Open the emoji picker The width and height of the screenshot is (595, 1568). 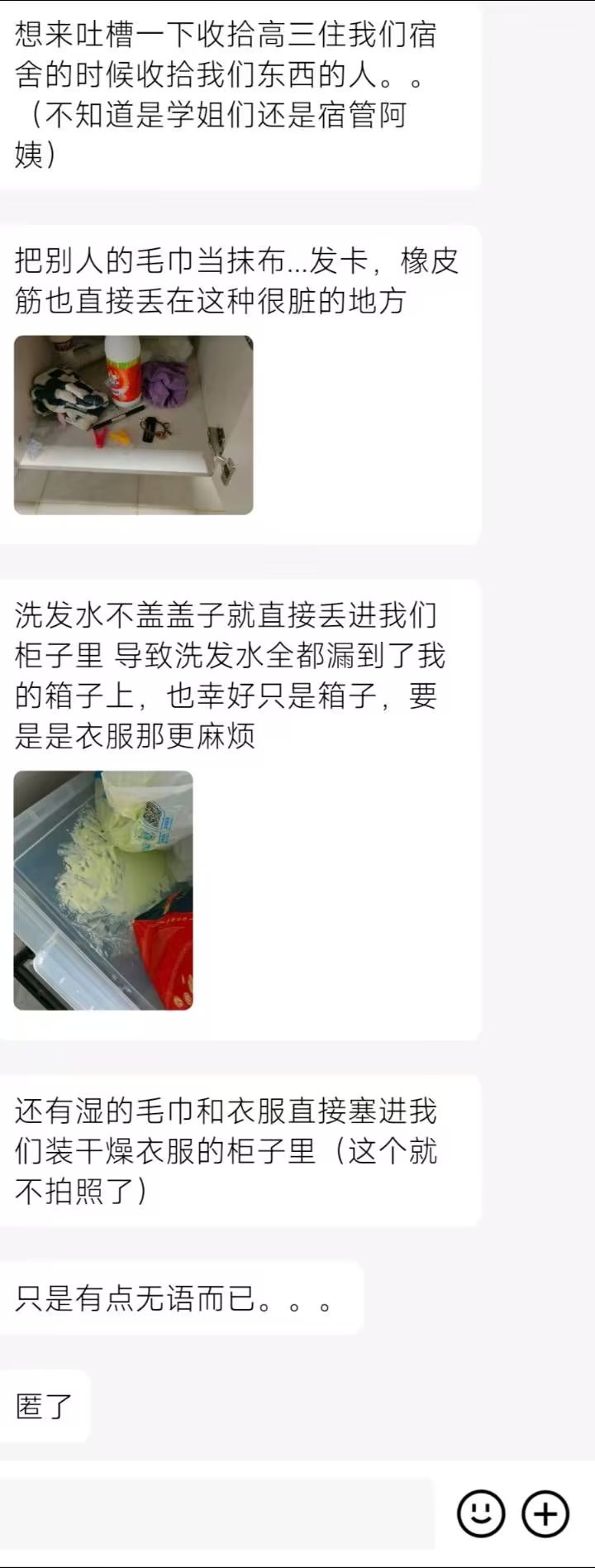480,1514
